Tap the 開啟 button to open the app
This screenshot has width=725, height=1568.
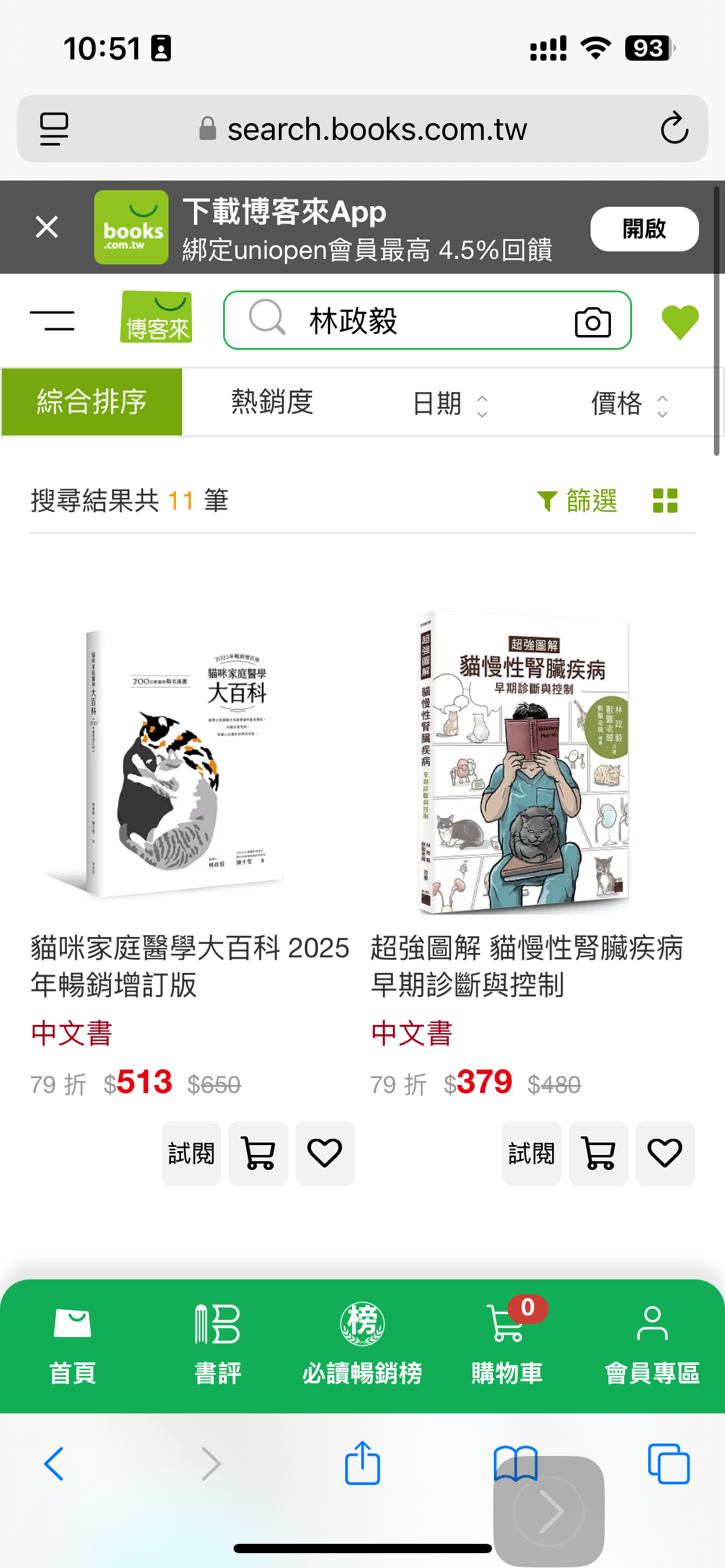point(644,229)
